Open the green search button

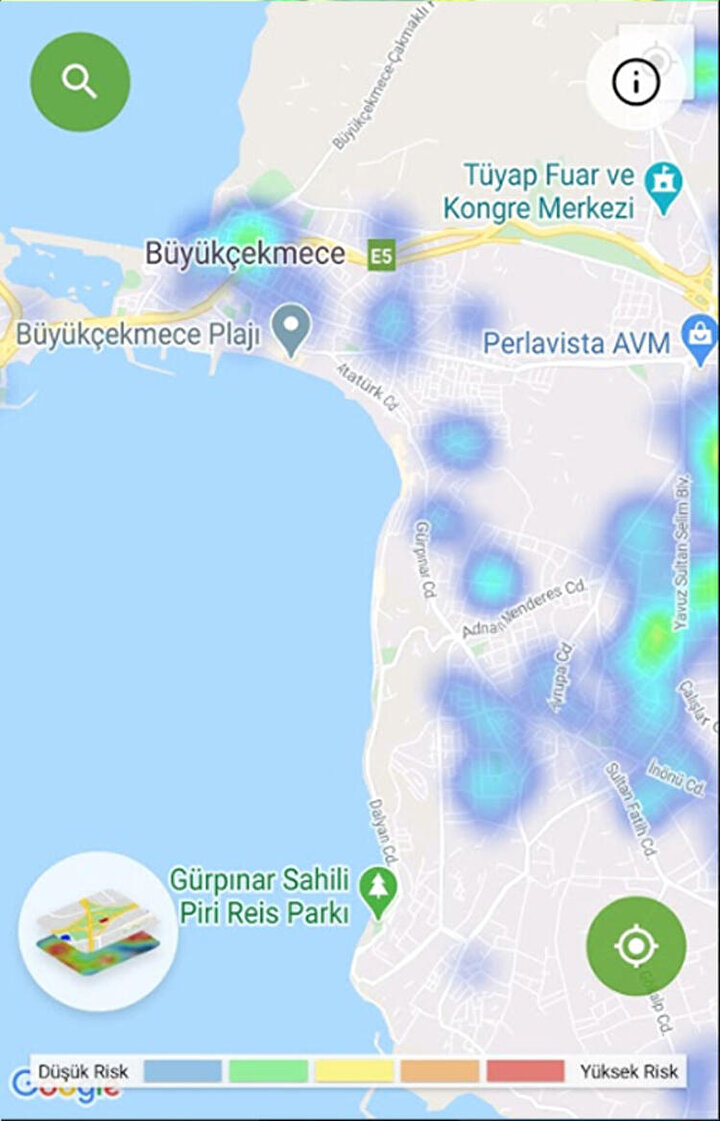point(80,82)
